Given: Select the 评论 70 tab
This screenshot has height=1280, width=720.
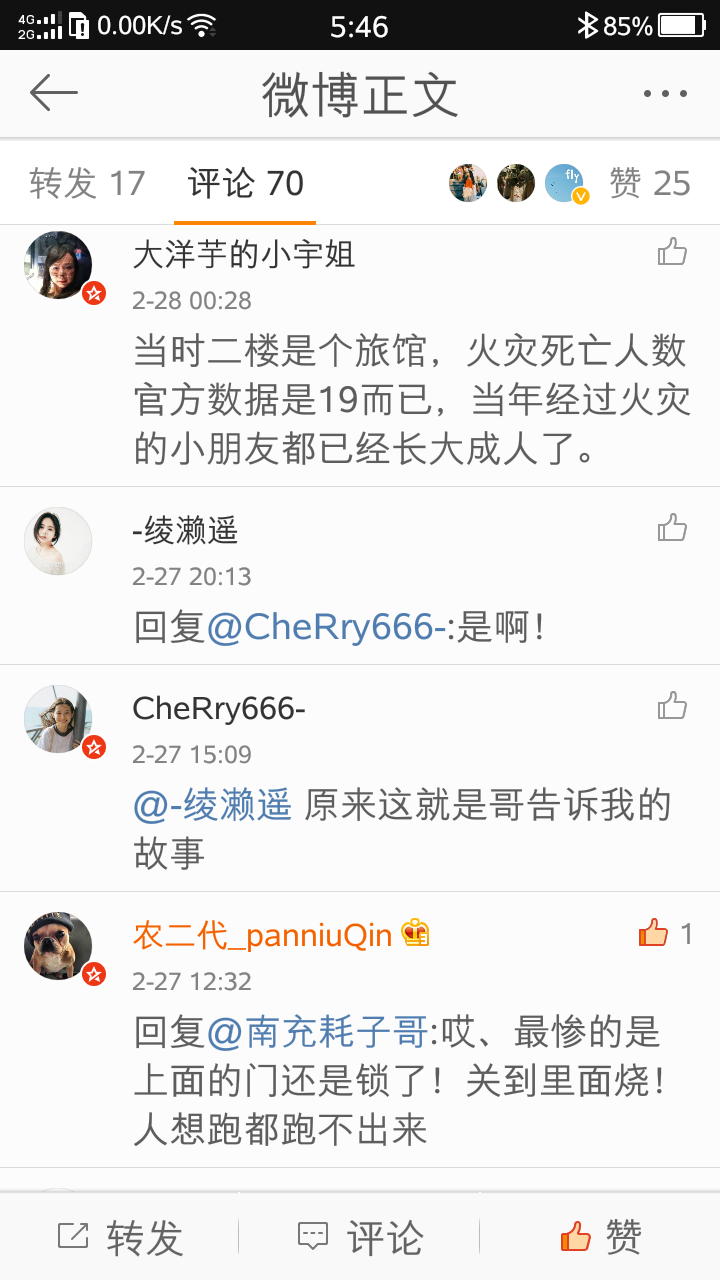Looking at the screenshot, I should tap(245, 184).
